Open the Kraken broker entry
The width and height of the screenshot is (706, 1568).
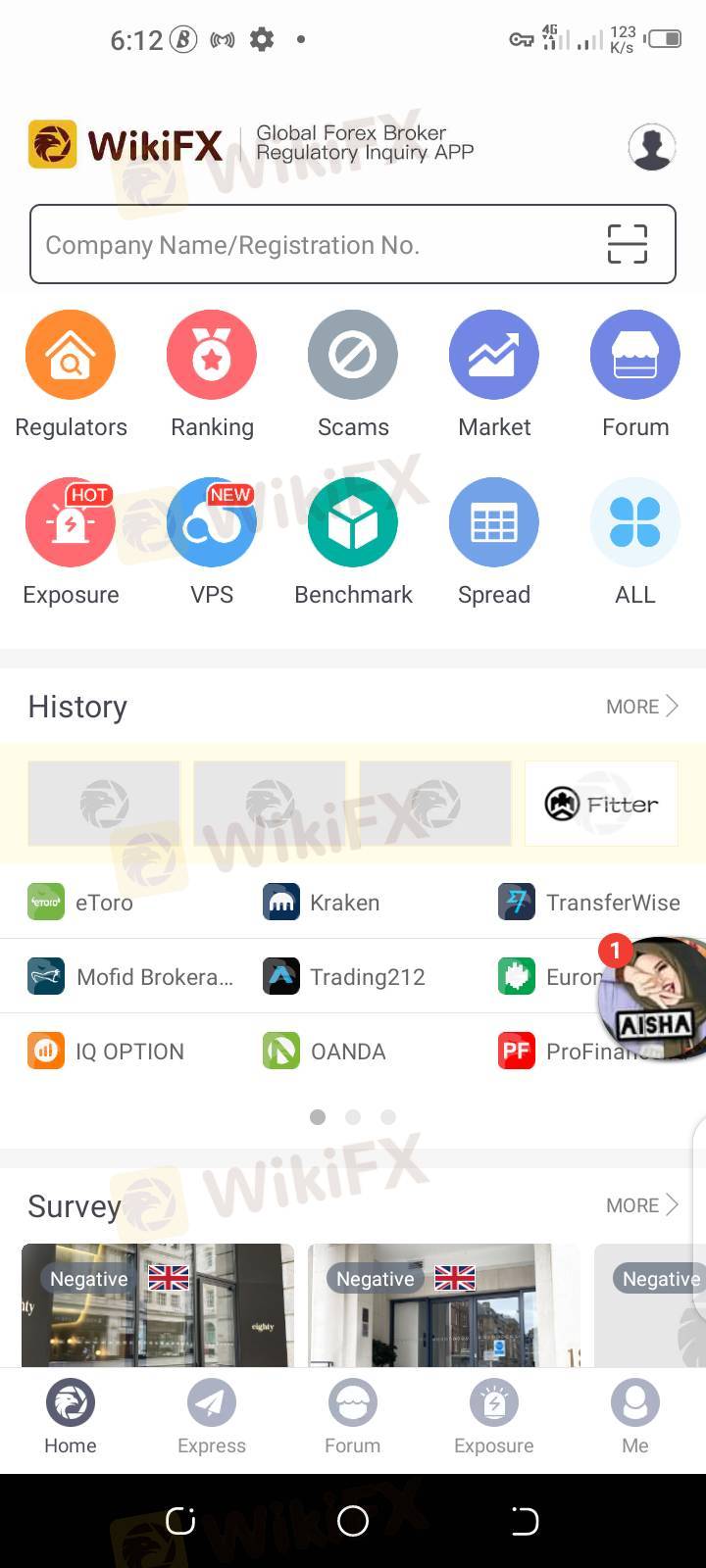(322, 903)
